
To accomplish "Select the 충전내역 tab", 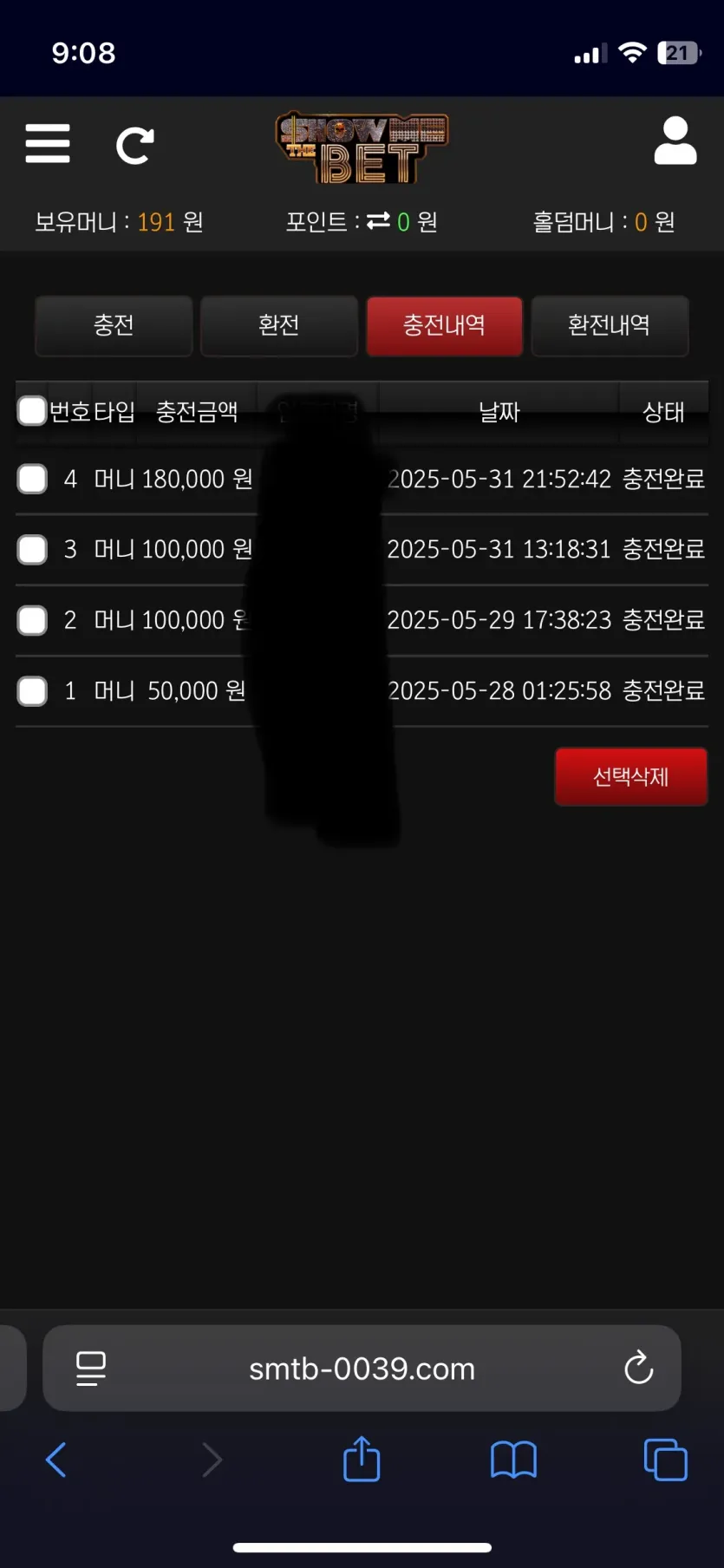I will 444,325.
